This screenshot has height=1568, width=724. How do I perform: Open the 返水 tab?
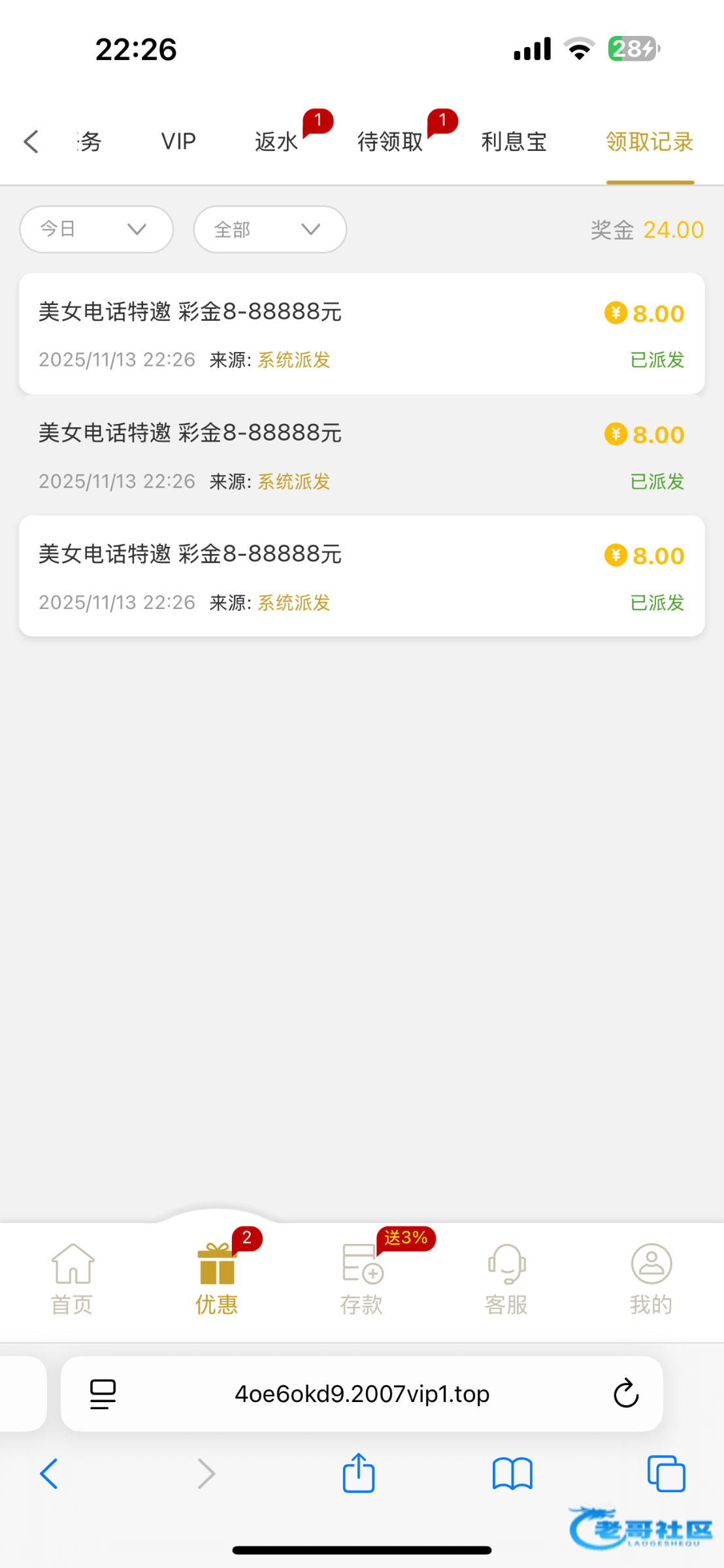tap(276, 142)
